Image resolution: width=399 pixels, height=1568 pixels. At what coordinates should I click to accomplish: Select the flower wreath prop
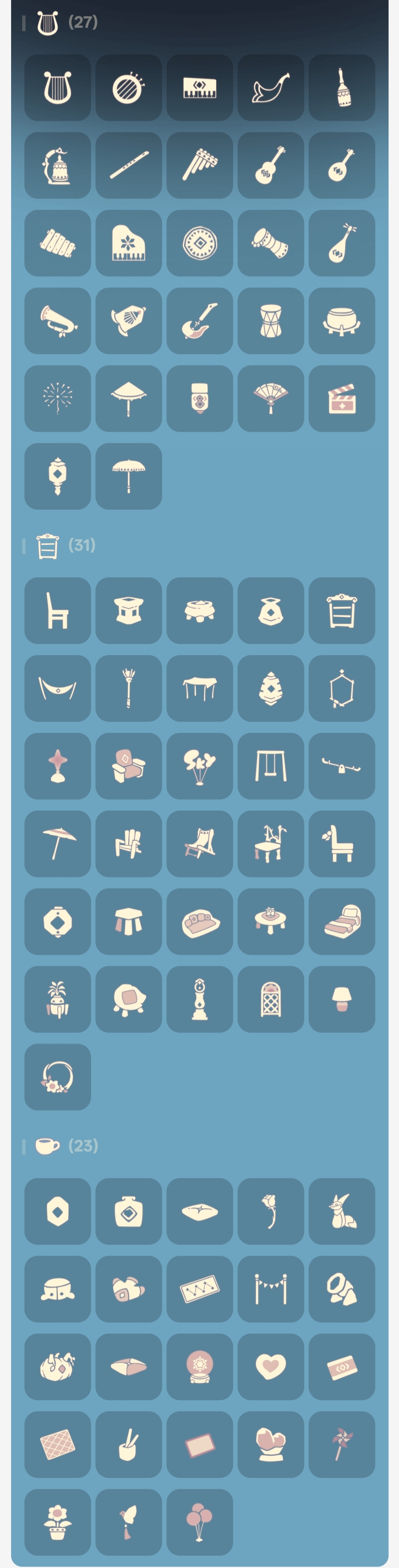[x=58, y=1077]
